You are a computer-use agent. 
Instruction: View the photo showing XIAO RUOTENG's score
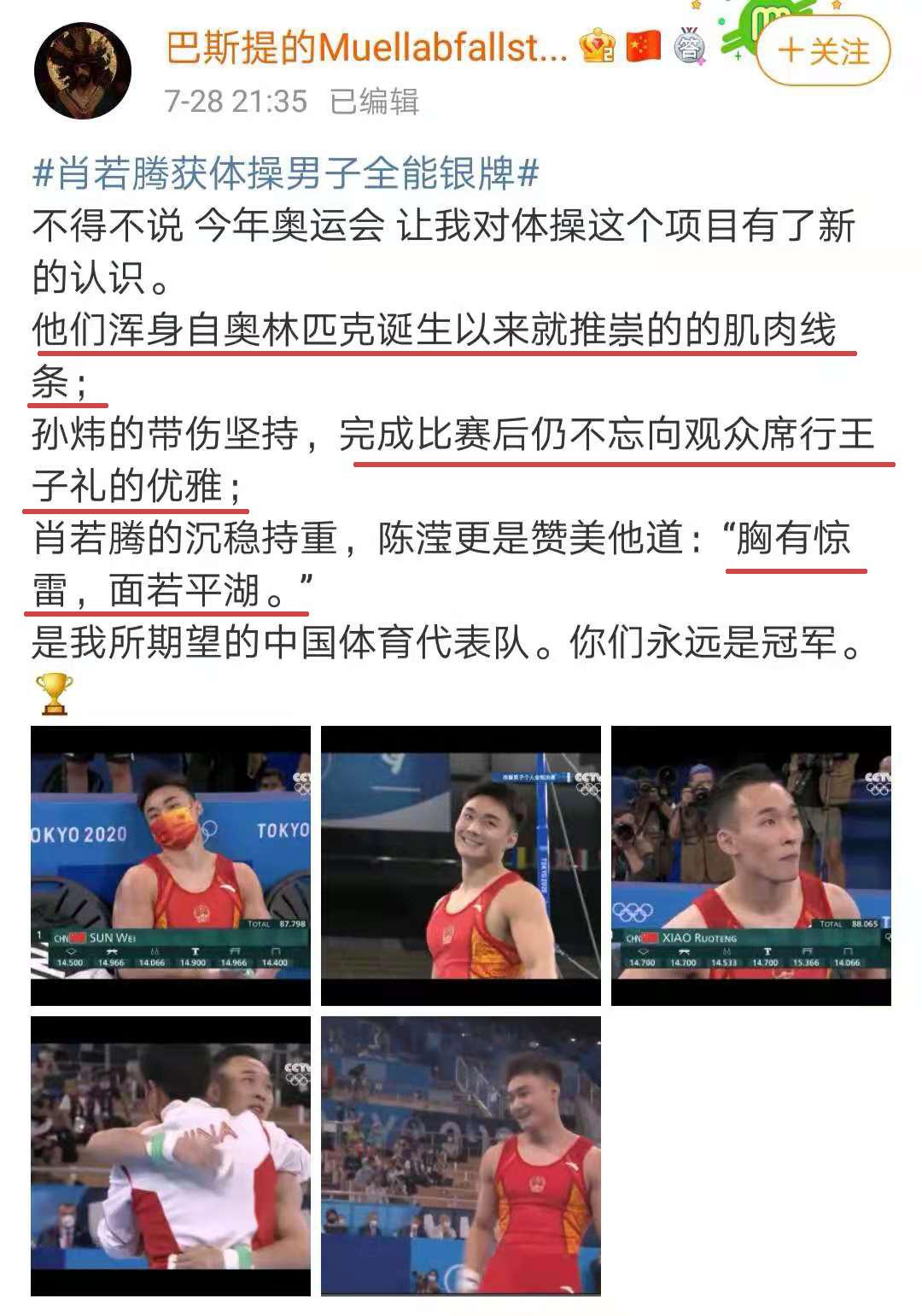coord(751,865)
